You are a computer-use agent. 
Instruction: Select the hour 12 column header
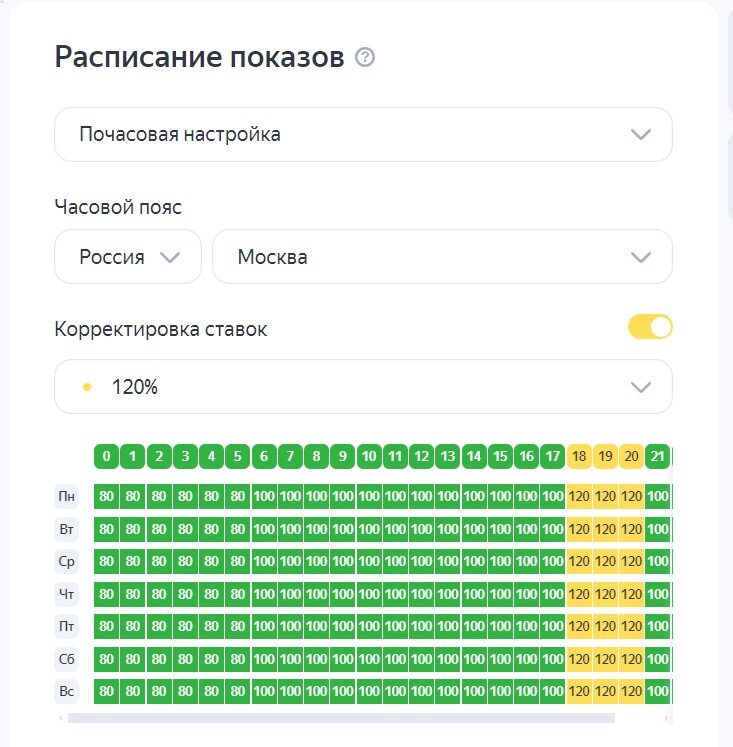(421, 457)
